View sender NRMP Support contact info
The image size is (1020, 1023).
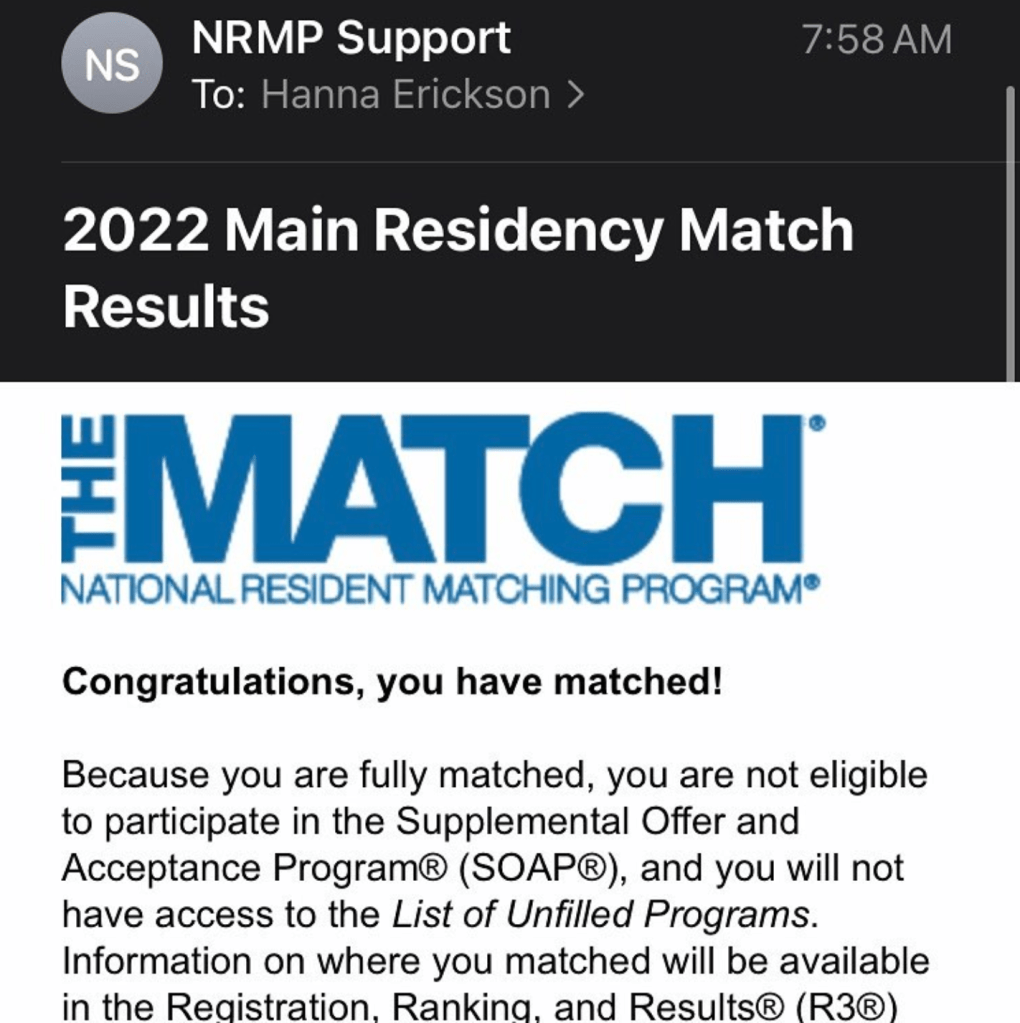point(350,39)
